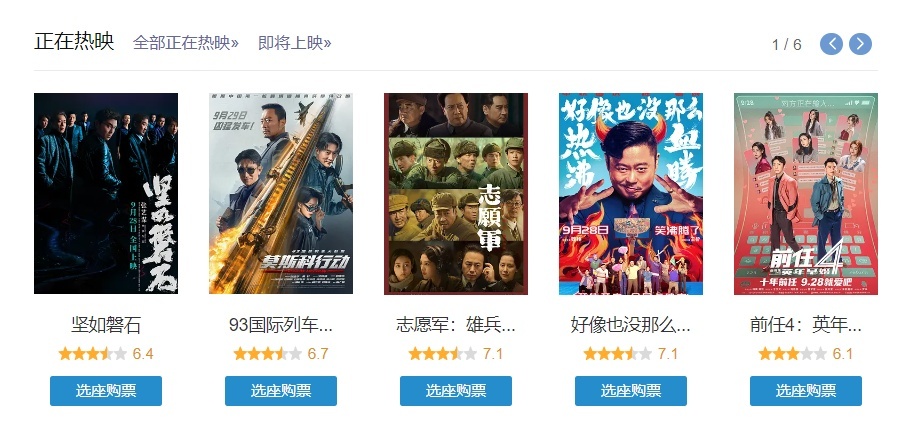Buy tickets for 93国际列车
The width and height of the screenshot is (910, 444).
[x=281, y=391]
